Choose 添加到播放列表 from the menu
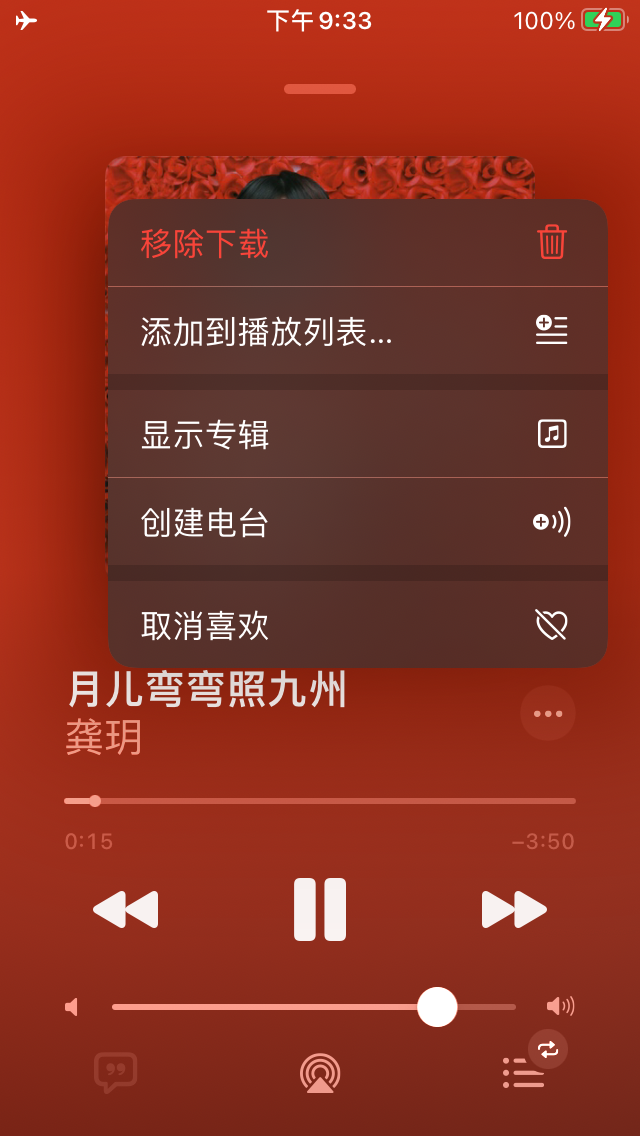 pyautogui.click(x=357, y=331)
